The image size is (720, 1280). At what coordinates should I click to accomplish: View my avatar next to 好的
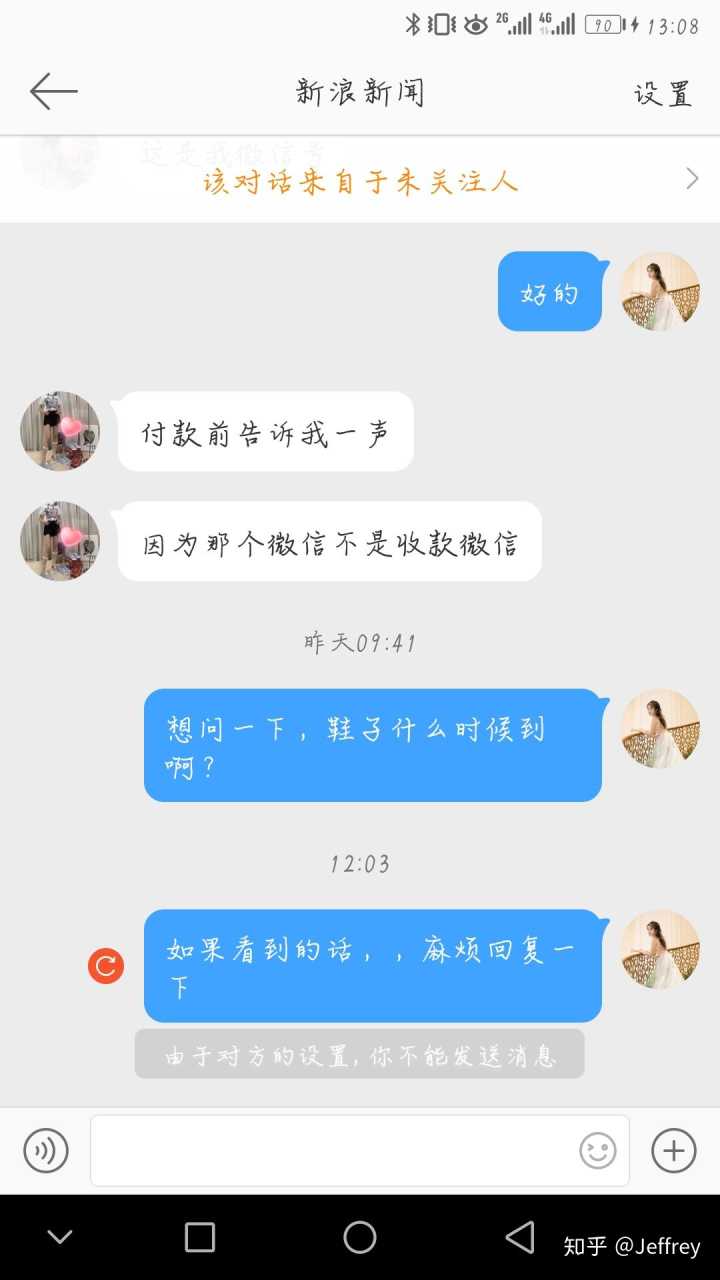(660, 291)
